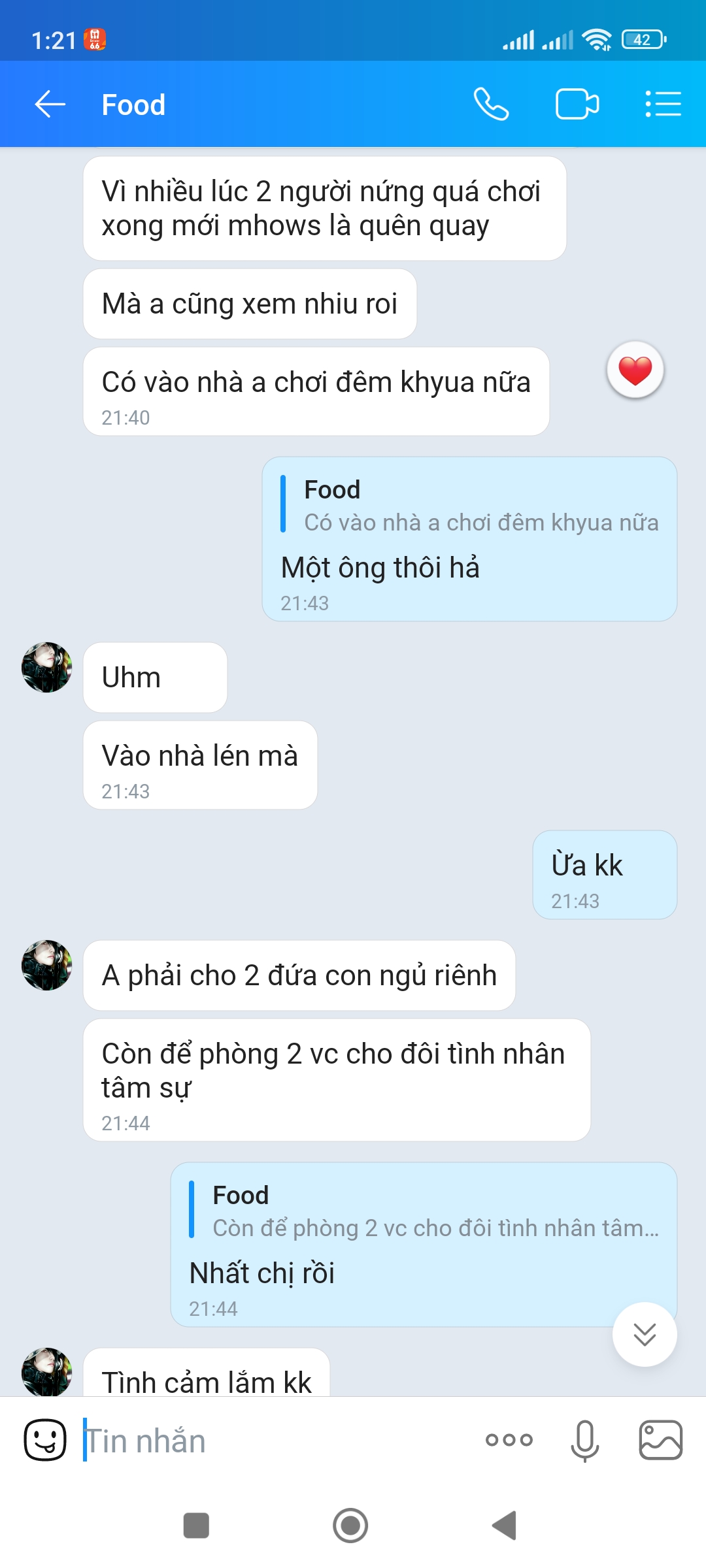Open the recent apps view
This screenshot has width=706, height=1568.
point(196,1526)
